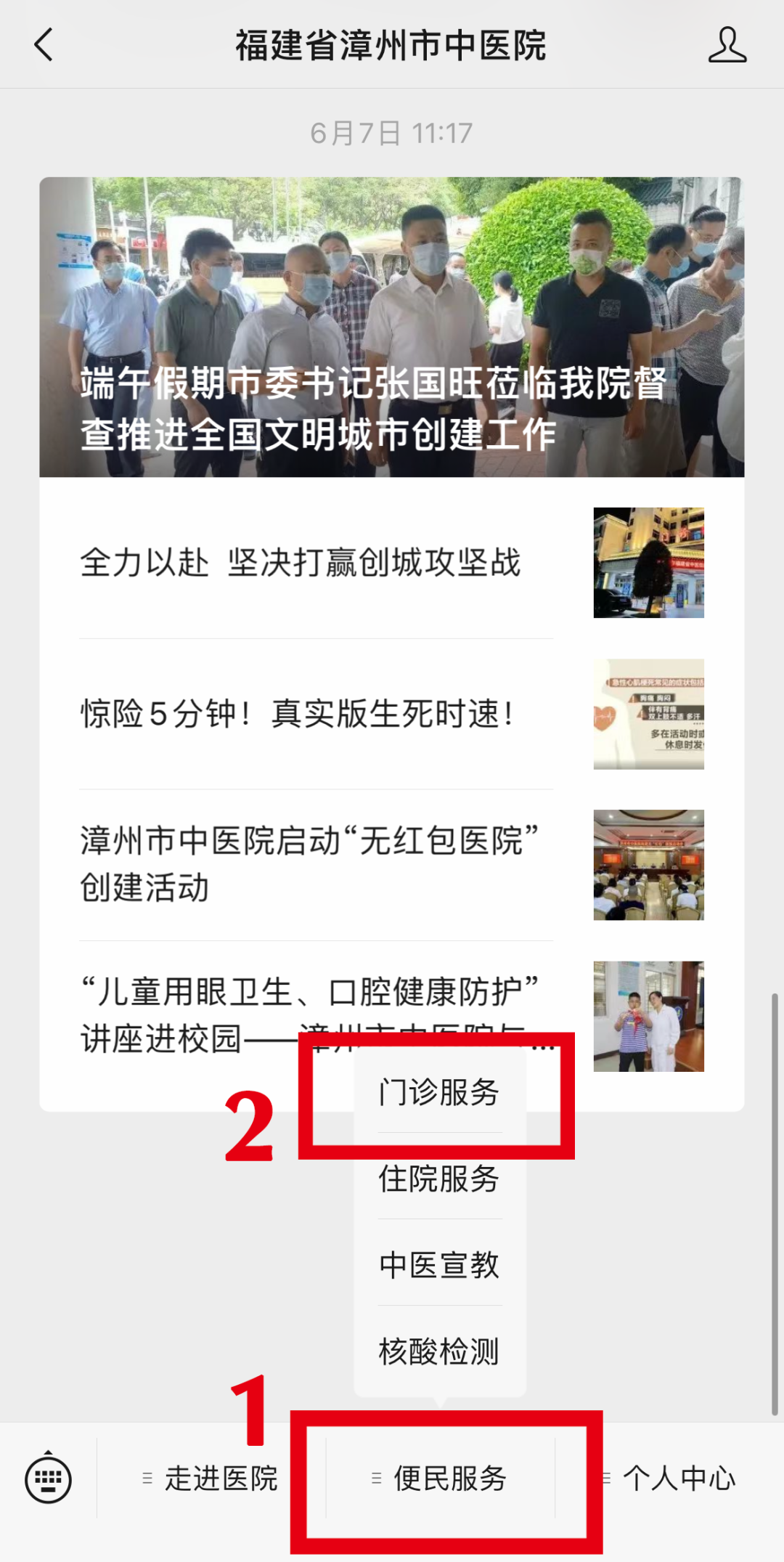
Task: Choose 核酸检测 in the popup menu
Action: coord(439,1351)
